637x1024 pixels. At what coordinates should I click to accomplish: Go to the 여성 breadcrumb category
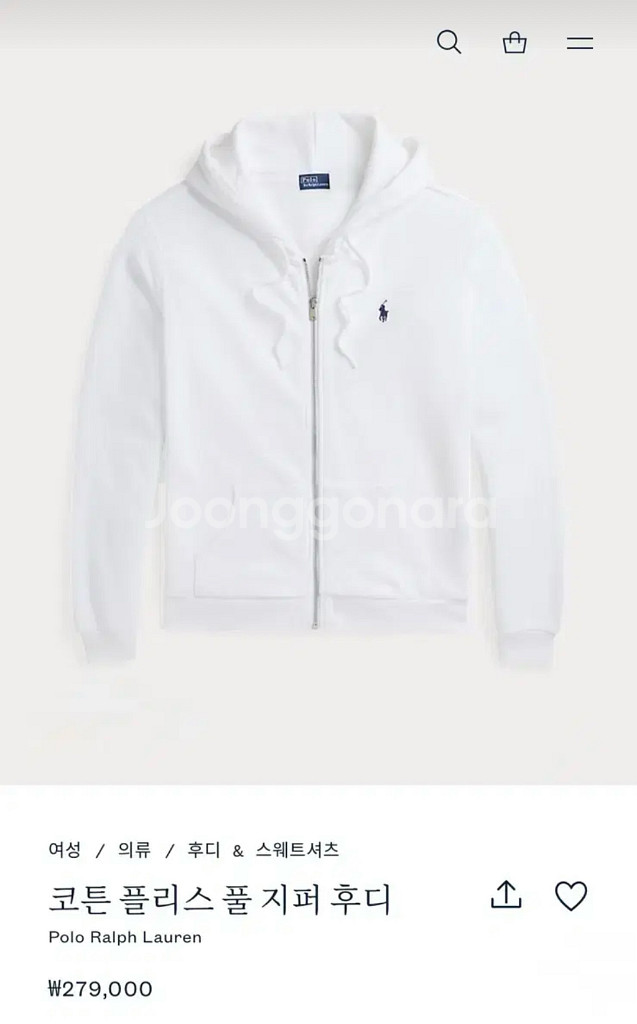point(65,850)
